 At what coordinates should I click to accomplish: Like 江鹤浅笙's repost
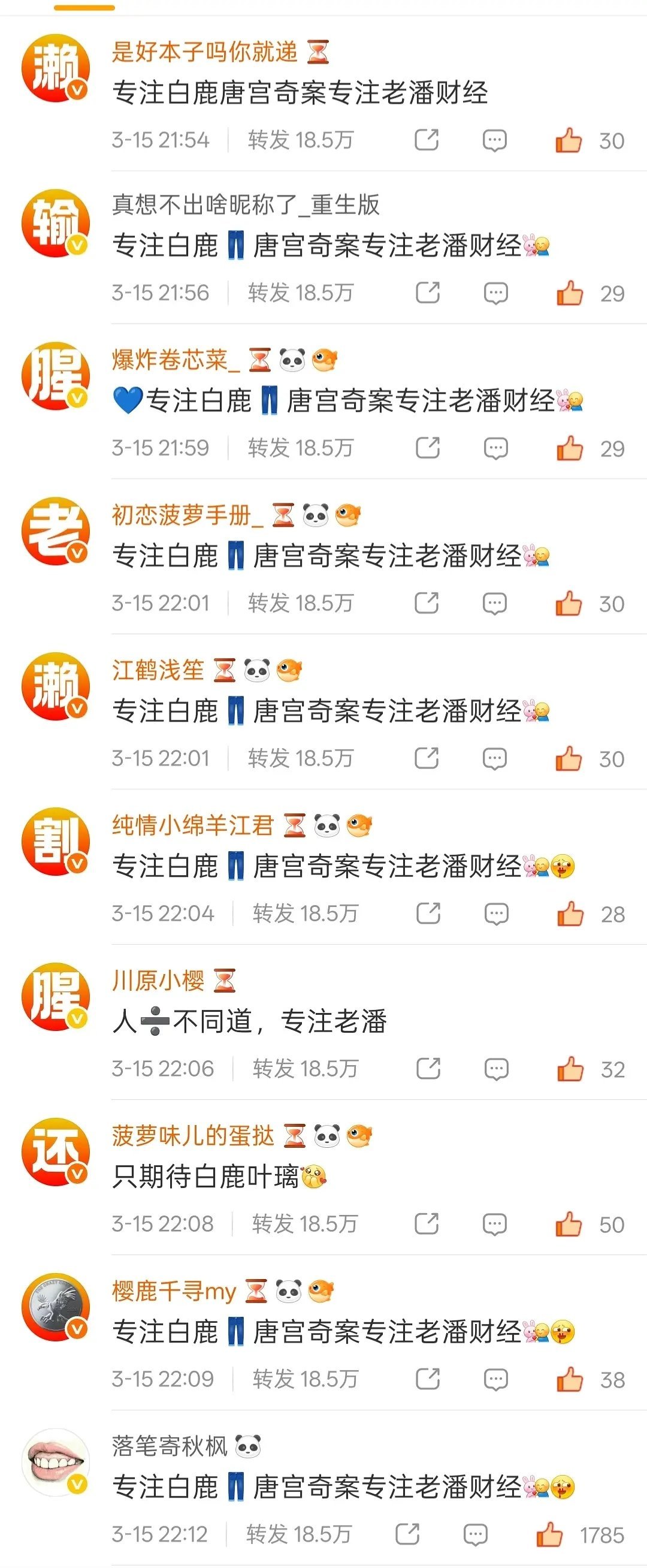(x=568, y=756)
